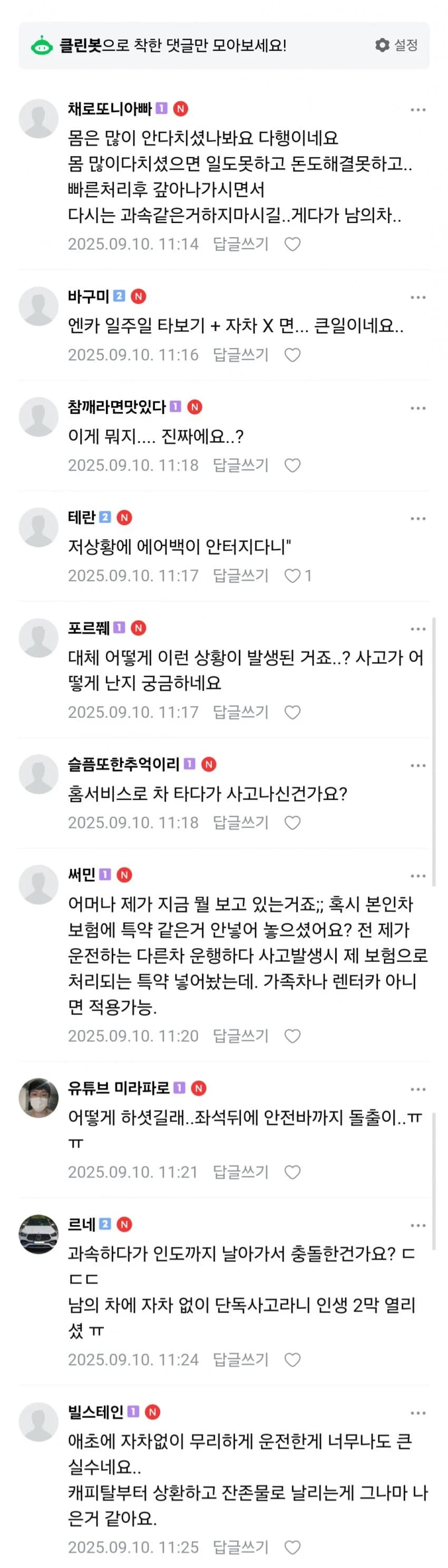View 포르쮀's user profile by nickname

89,628
